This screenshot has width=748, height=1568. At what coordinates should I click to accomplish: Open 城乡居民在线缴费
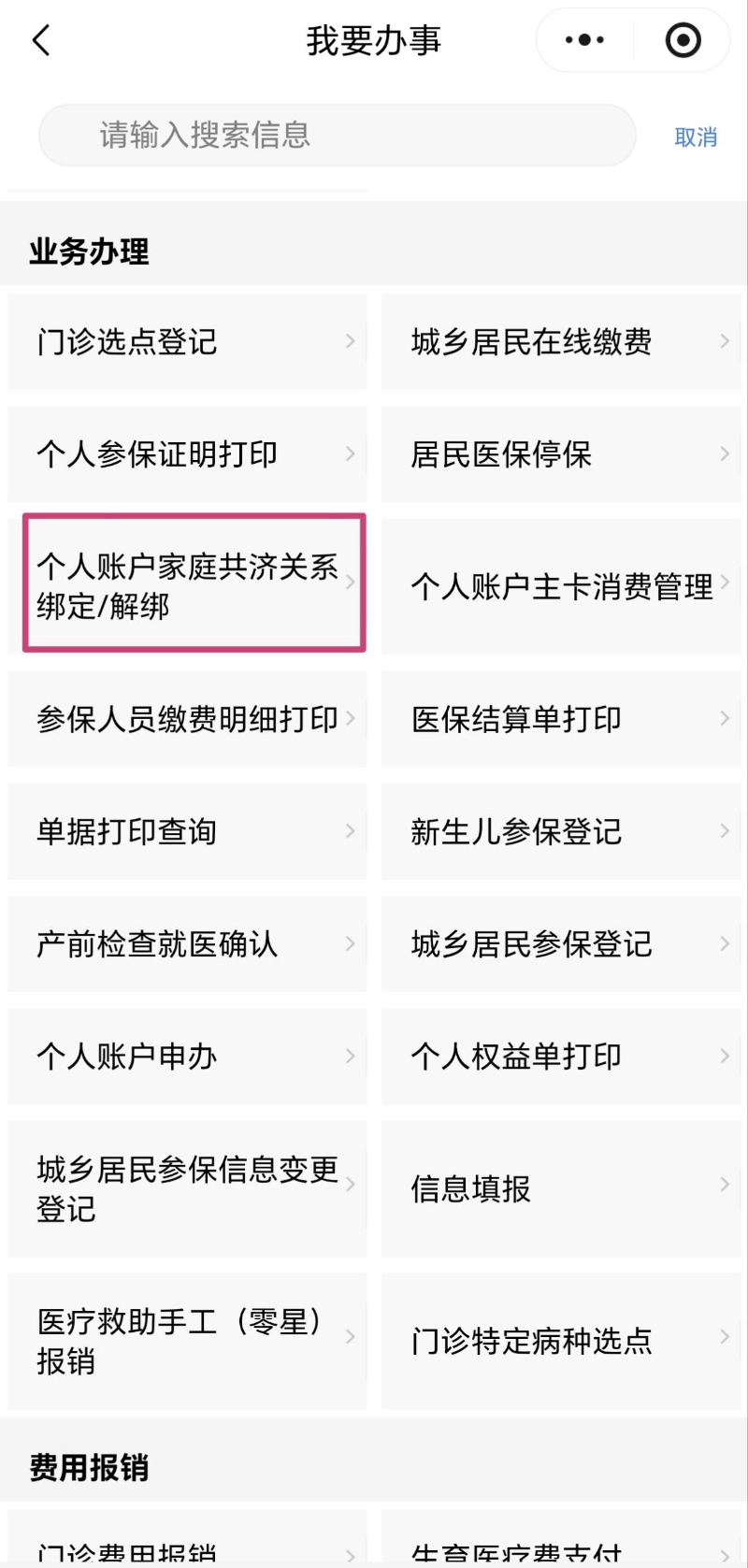(561, 341)
